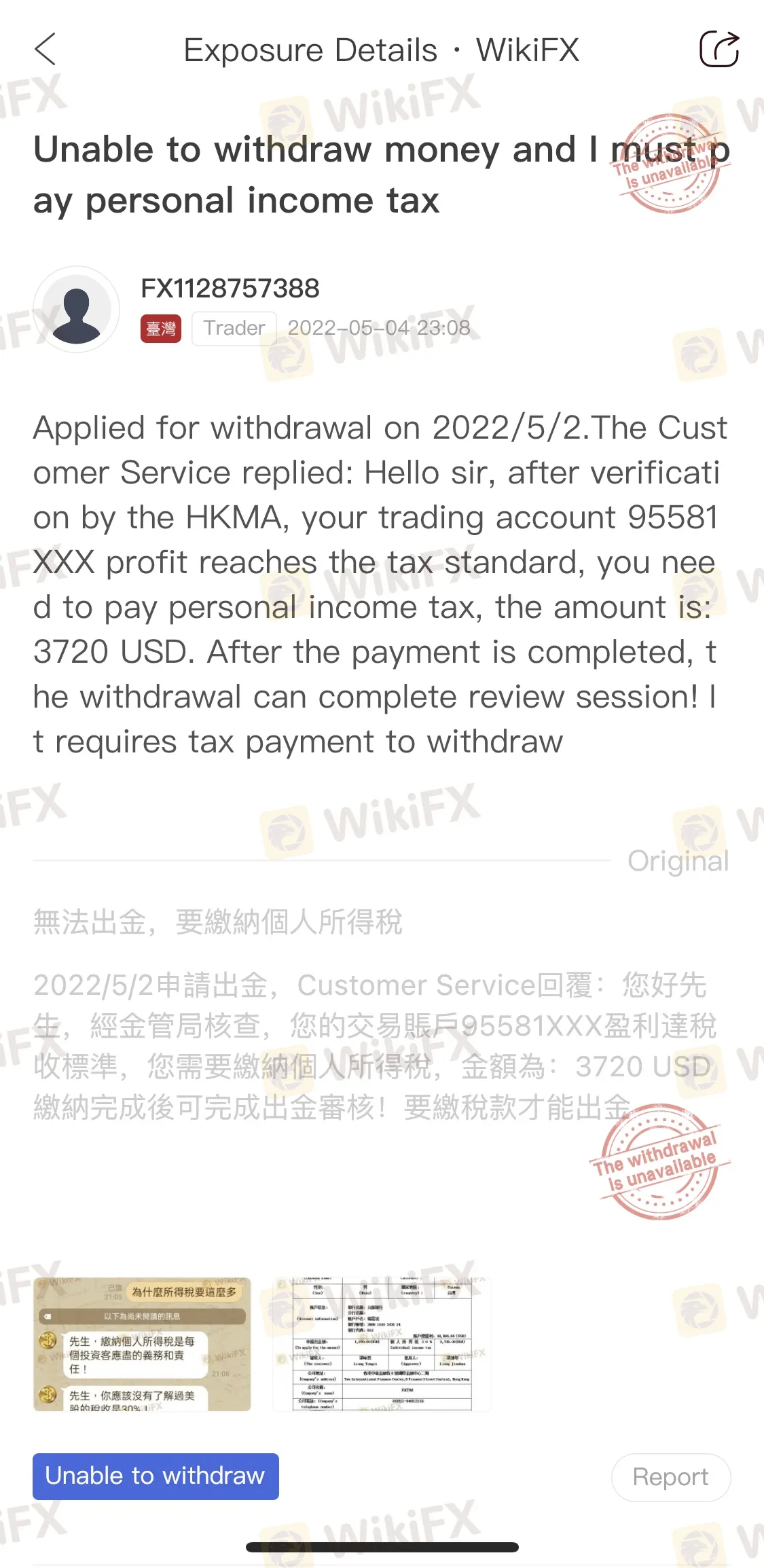Viewport: 764px width, 1568px height.
Task: Open the tax form document thumbnail
Action: pyautogui.click(x=382, y=1344)
